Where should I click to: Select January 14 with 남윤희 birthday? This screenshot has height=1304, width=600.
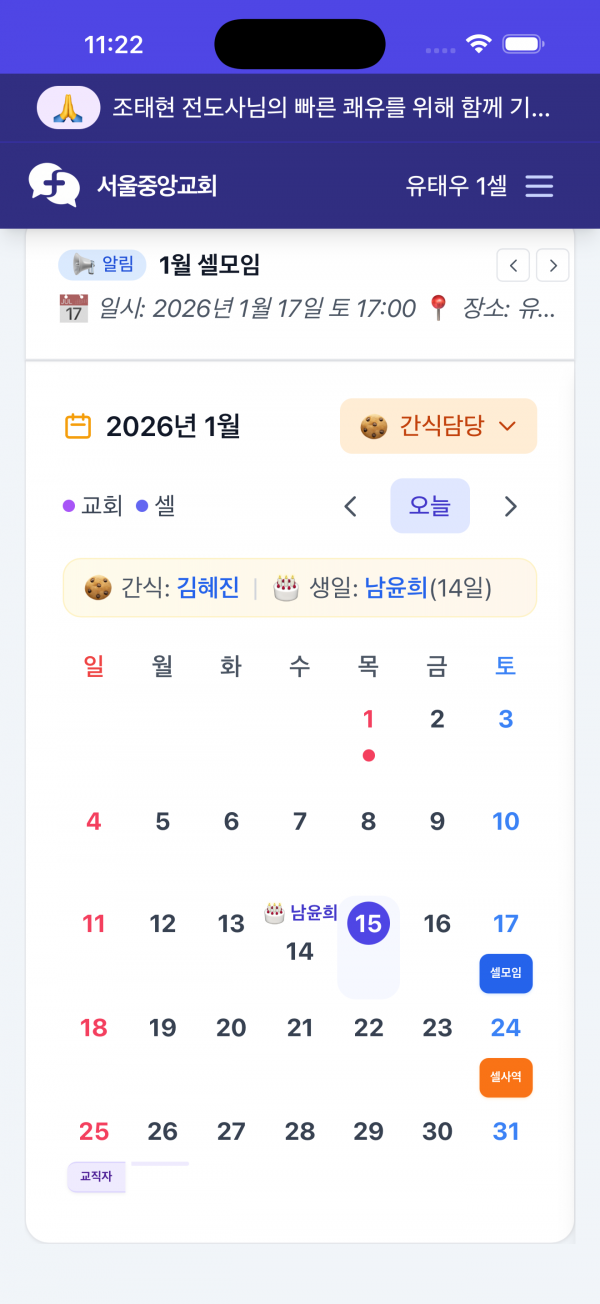tap(300, 951)
